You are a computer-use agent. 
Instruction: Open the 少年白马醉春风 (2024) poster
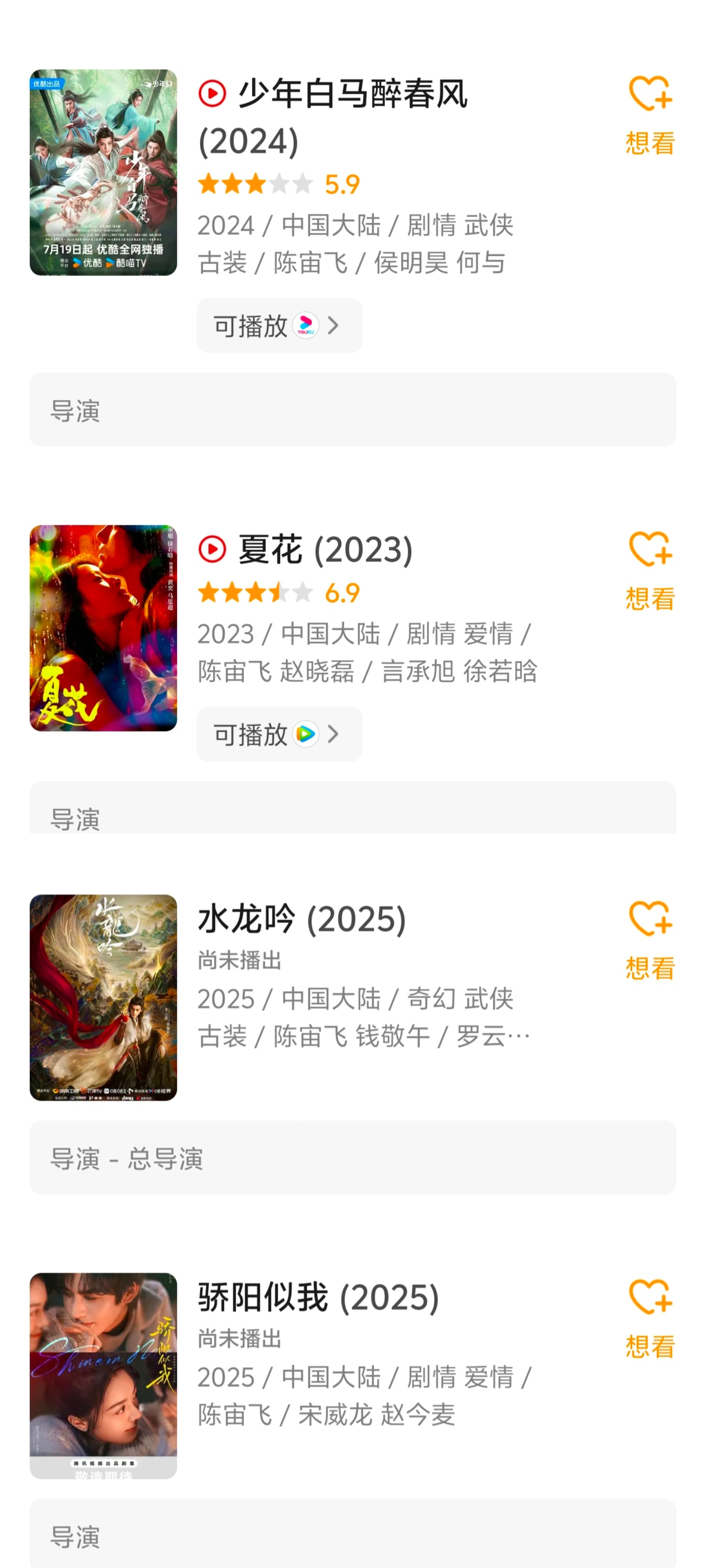pyautogui.click(x=103, y=172)
